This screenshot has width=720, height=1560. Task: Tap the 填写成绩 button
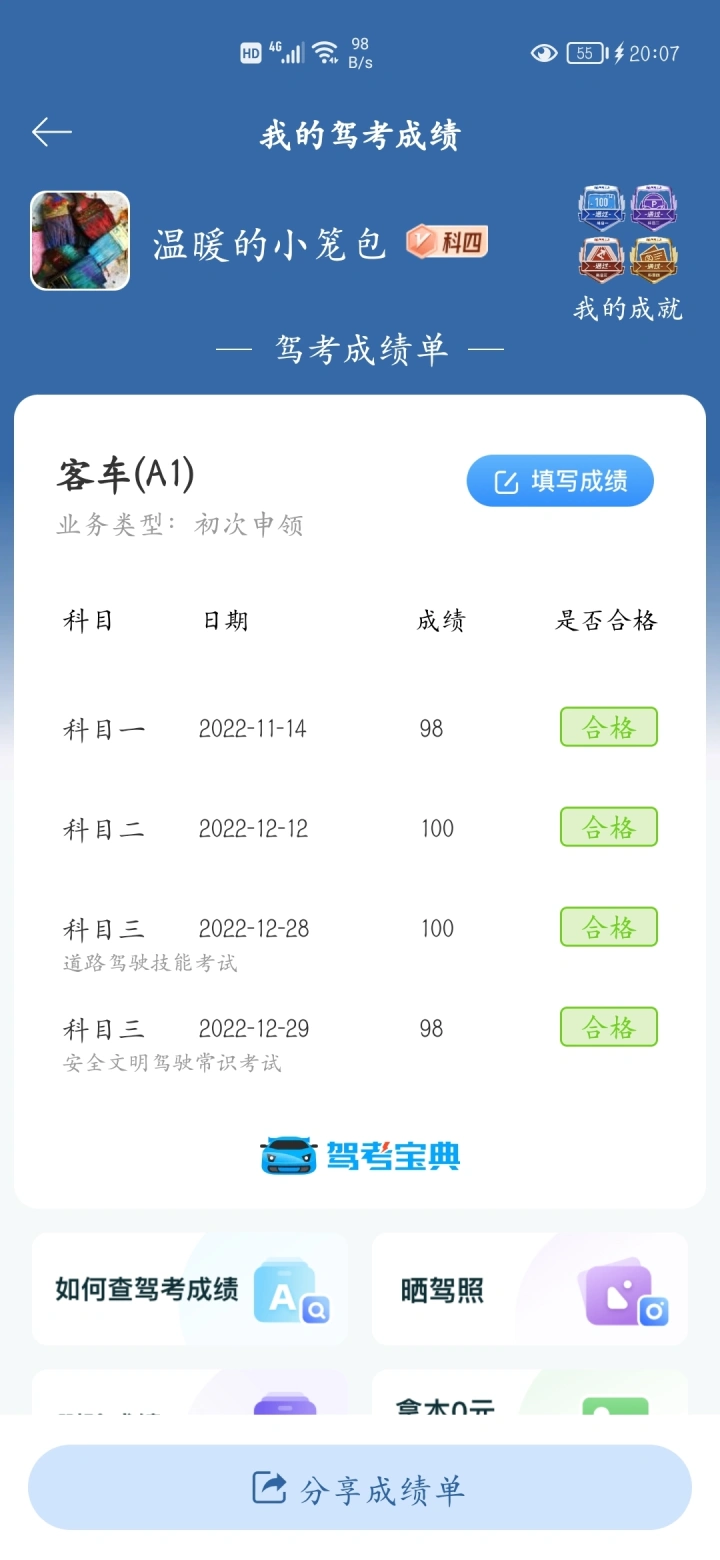560,481
